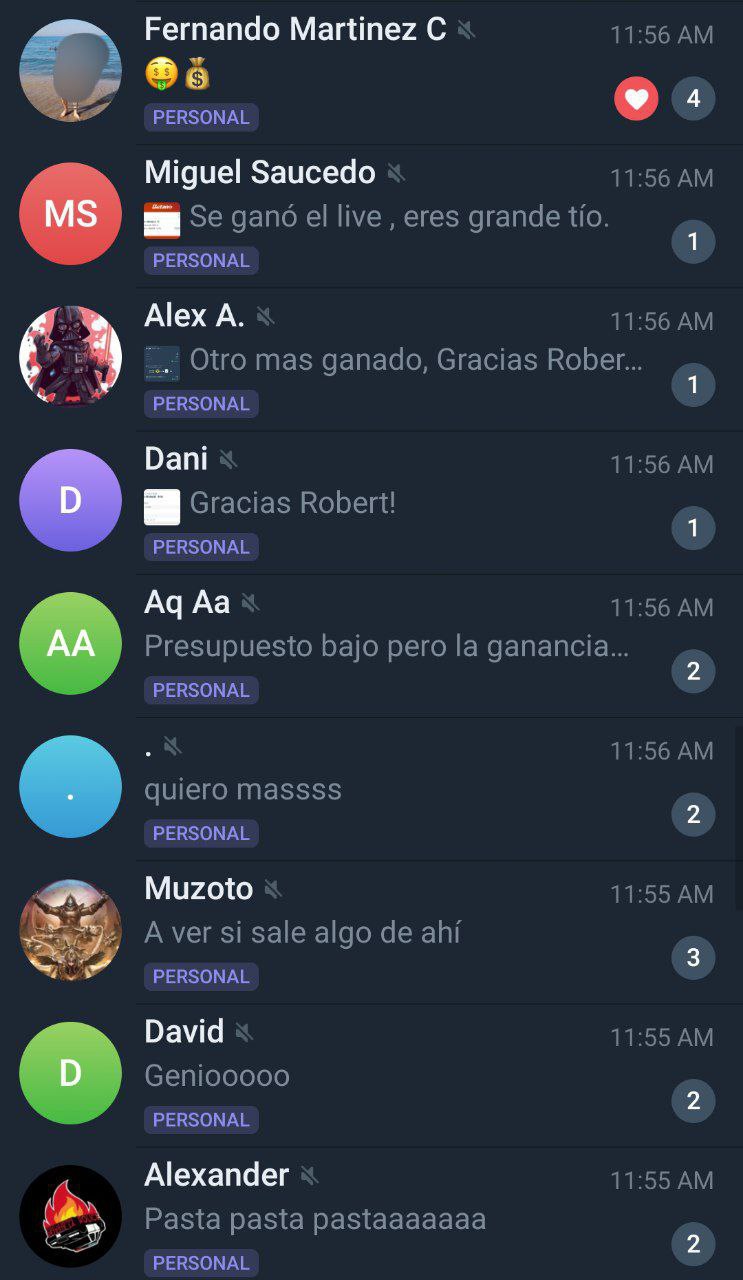Screen dimensions: 743x1280
Task: Click Muzoto's unread count badge
Action: 693,957
